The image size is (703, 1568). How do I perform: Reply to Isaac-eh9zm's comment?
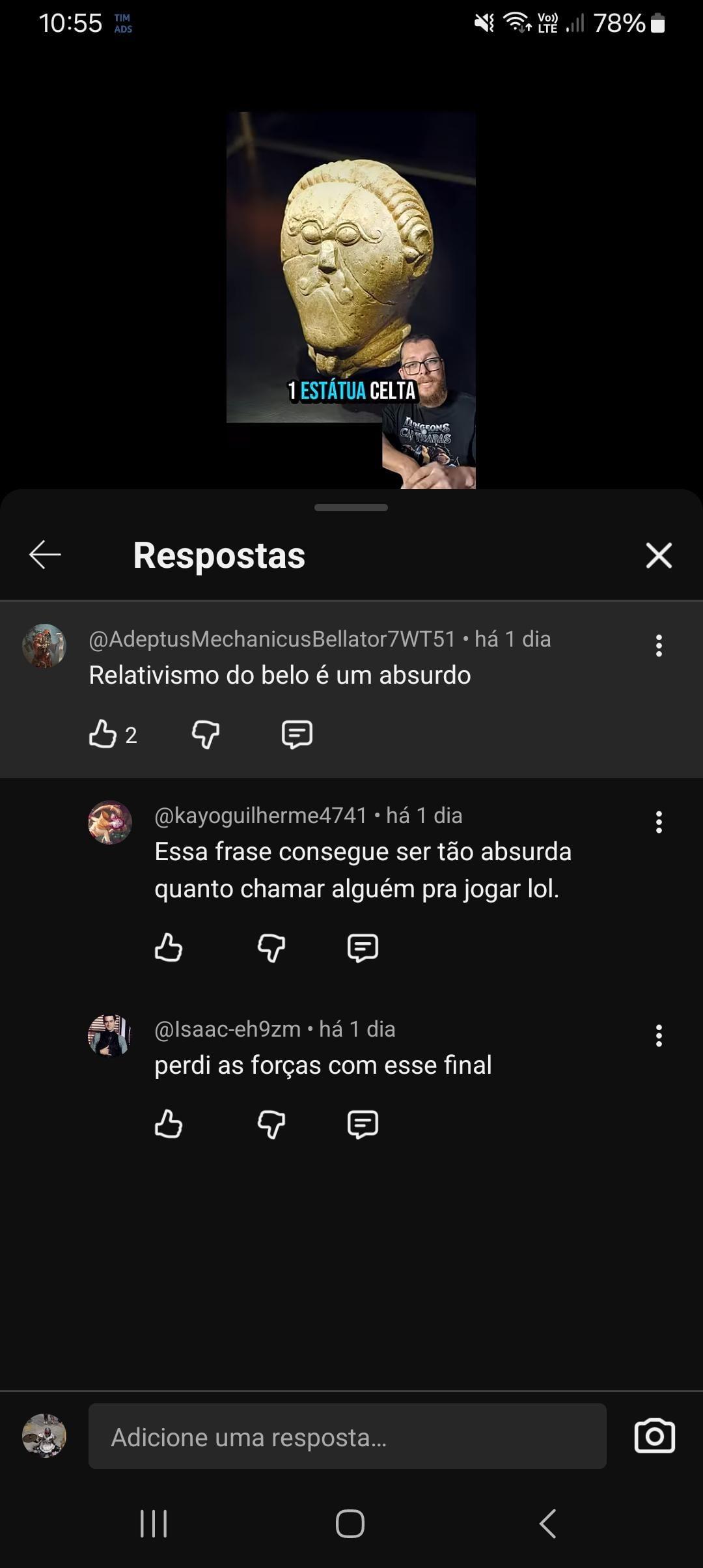[363, 1124]
